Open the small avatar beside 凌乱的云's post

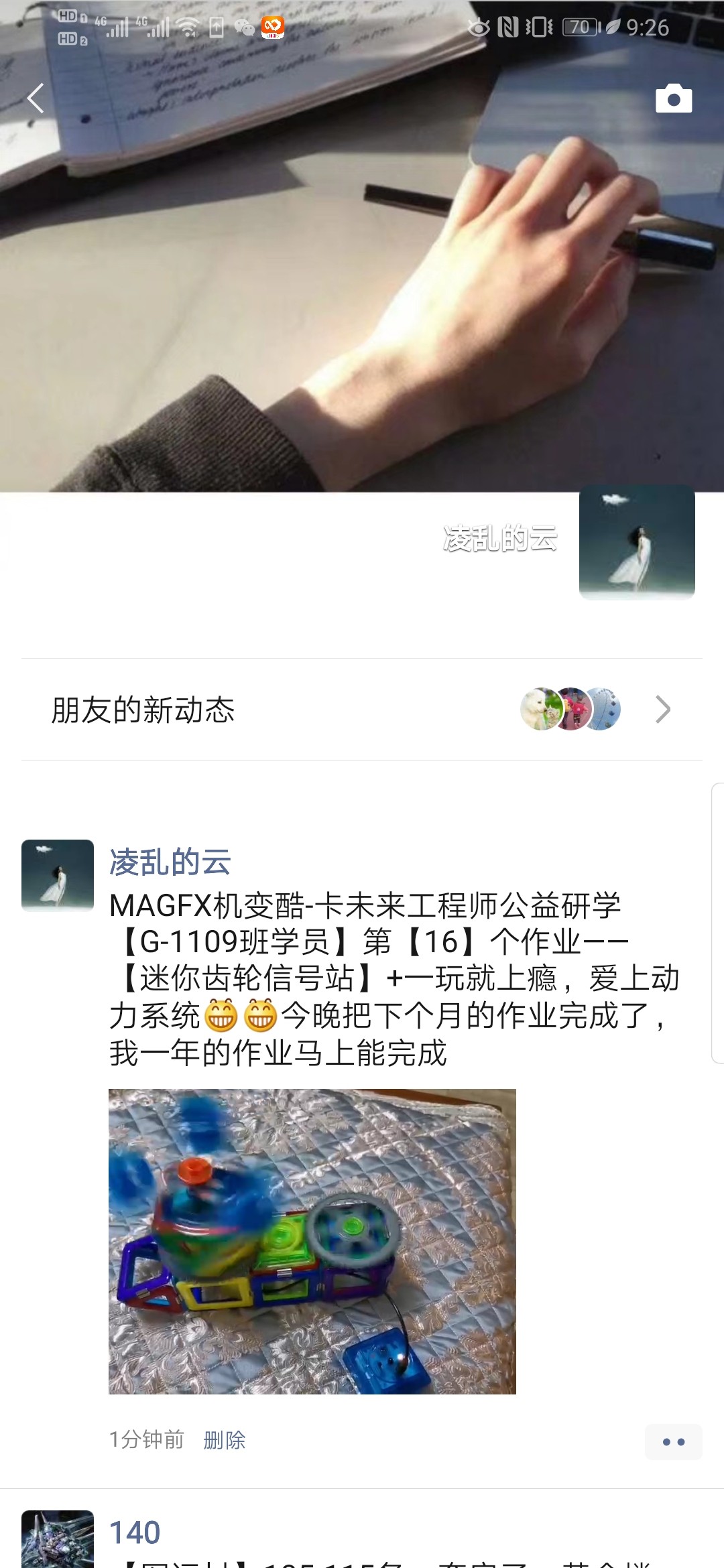coord(58,875)
